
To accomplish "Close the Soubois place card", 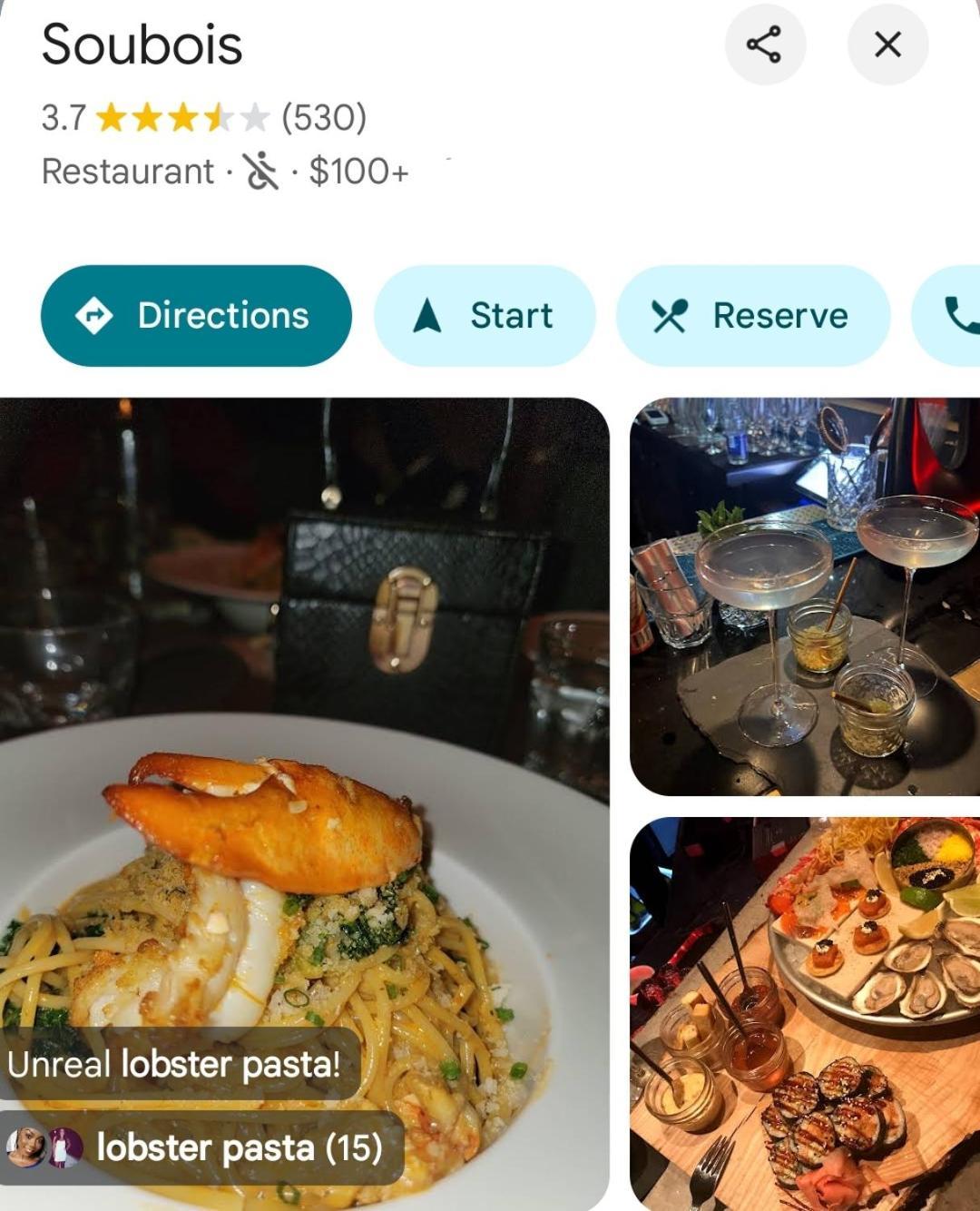I will pos(887,44).
